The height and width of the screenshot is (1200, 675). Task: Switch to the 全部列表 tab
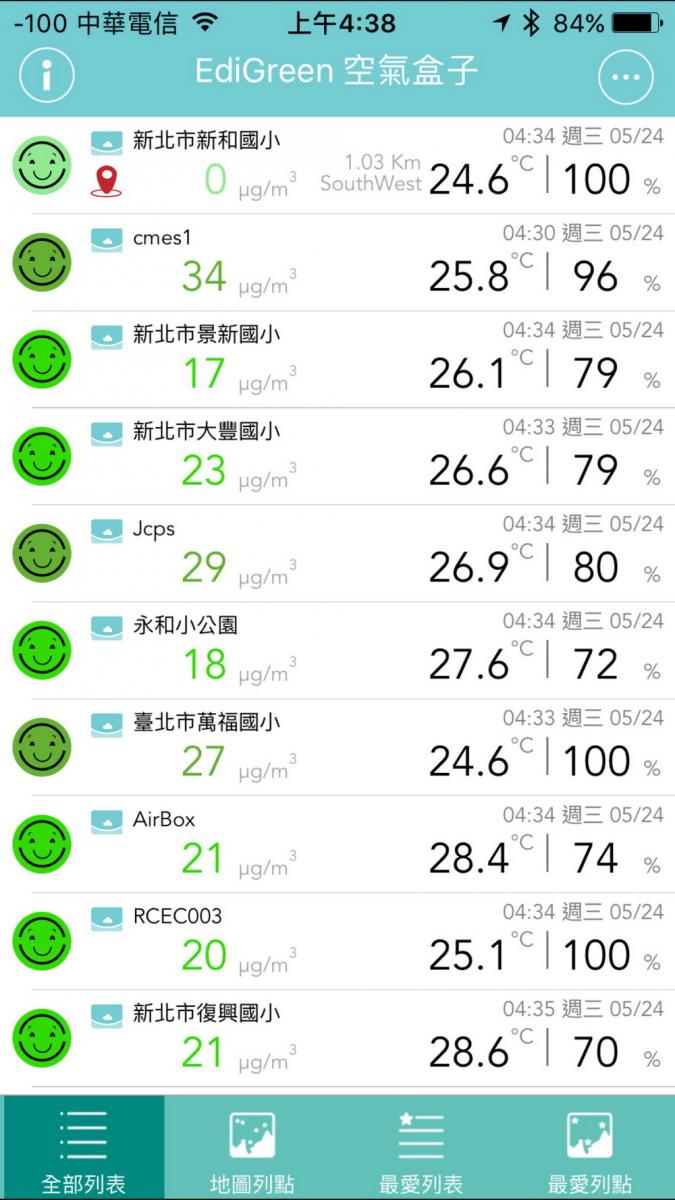click(x=84, y=1148)
